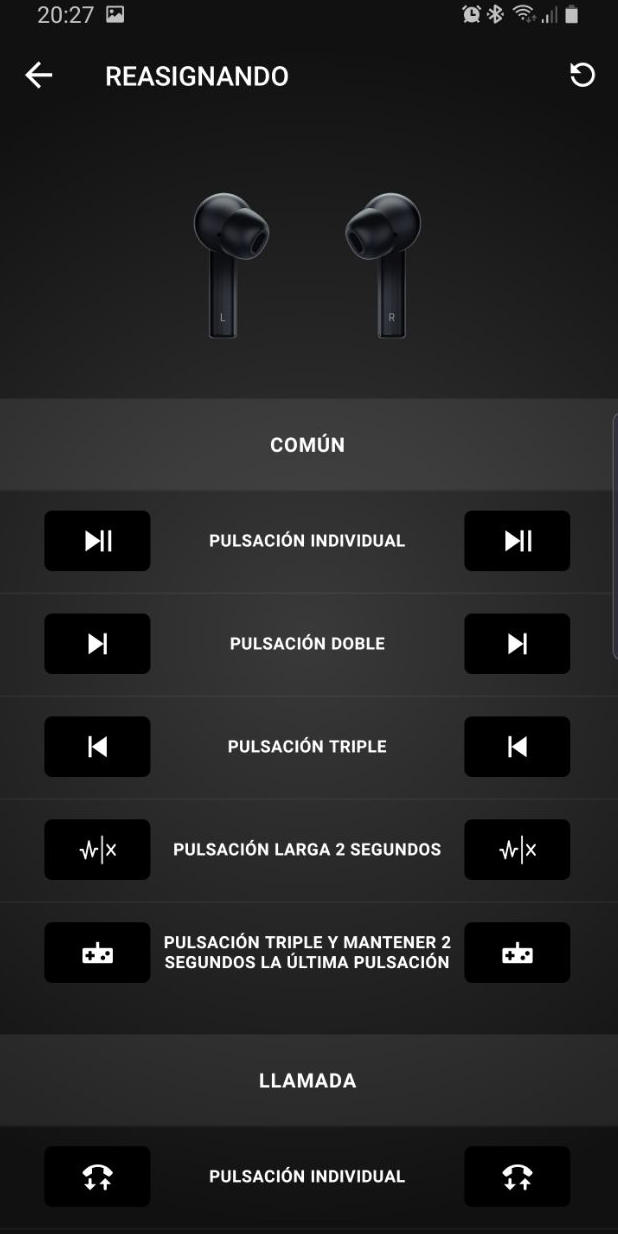Change left earbud Pulsación Individual play/pause action
The width and height of the screenshot is (618, 1234).
97,541
